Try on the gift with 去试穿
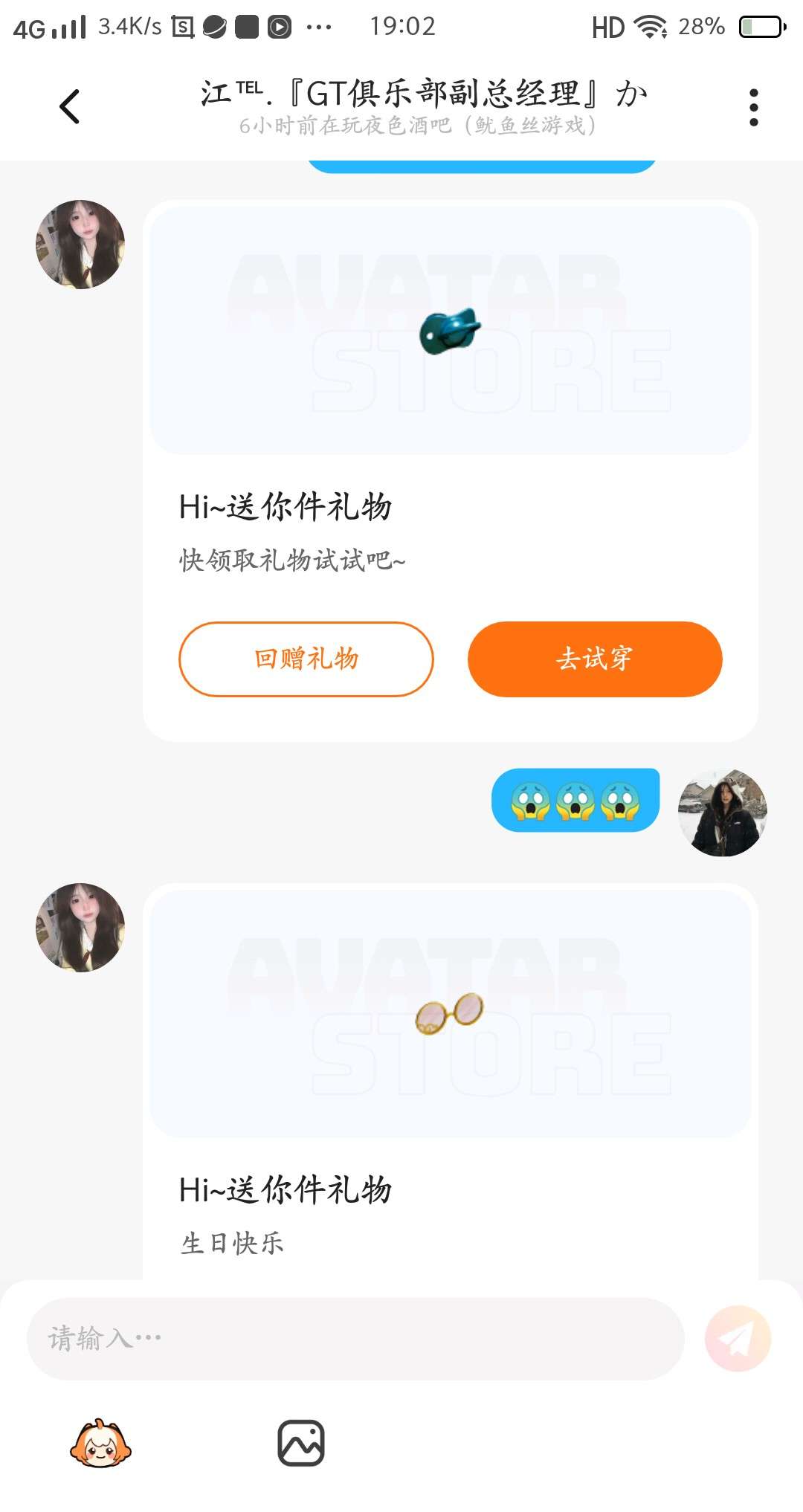 [594, 659]
